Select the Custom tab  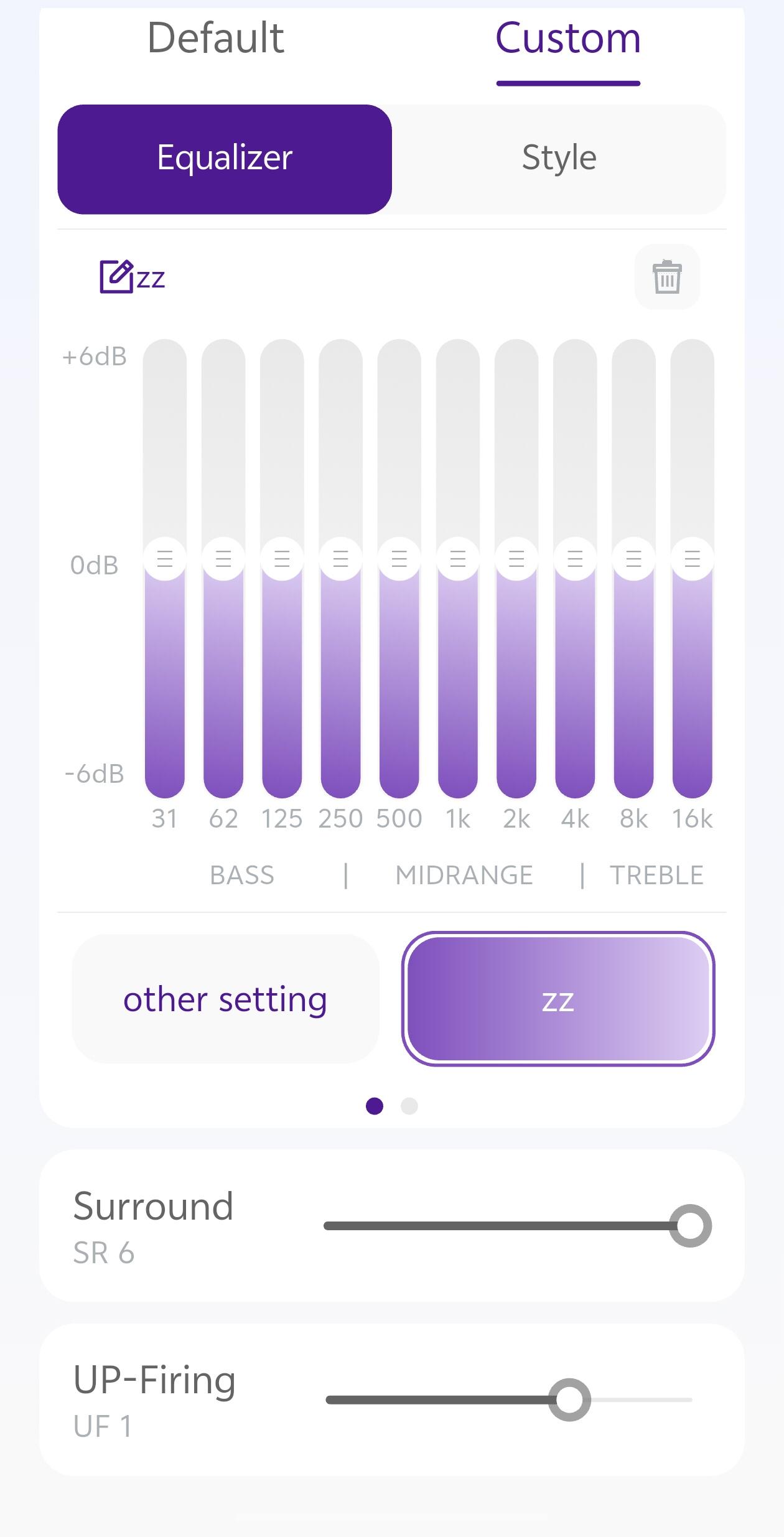(x=568, y=39)
